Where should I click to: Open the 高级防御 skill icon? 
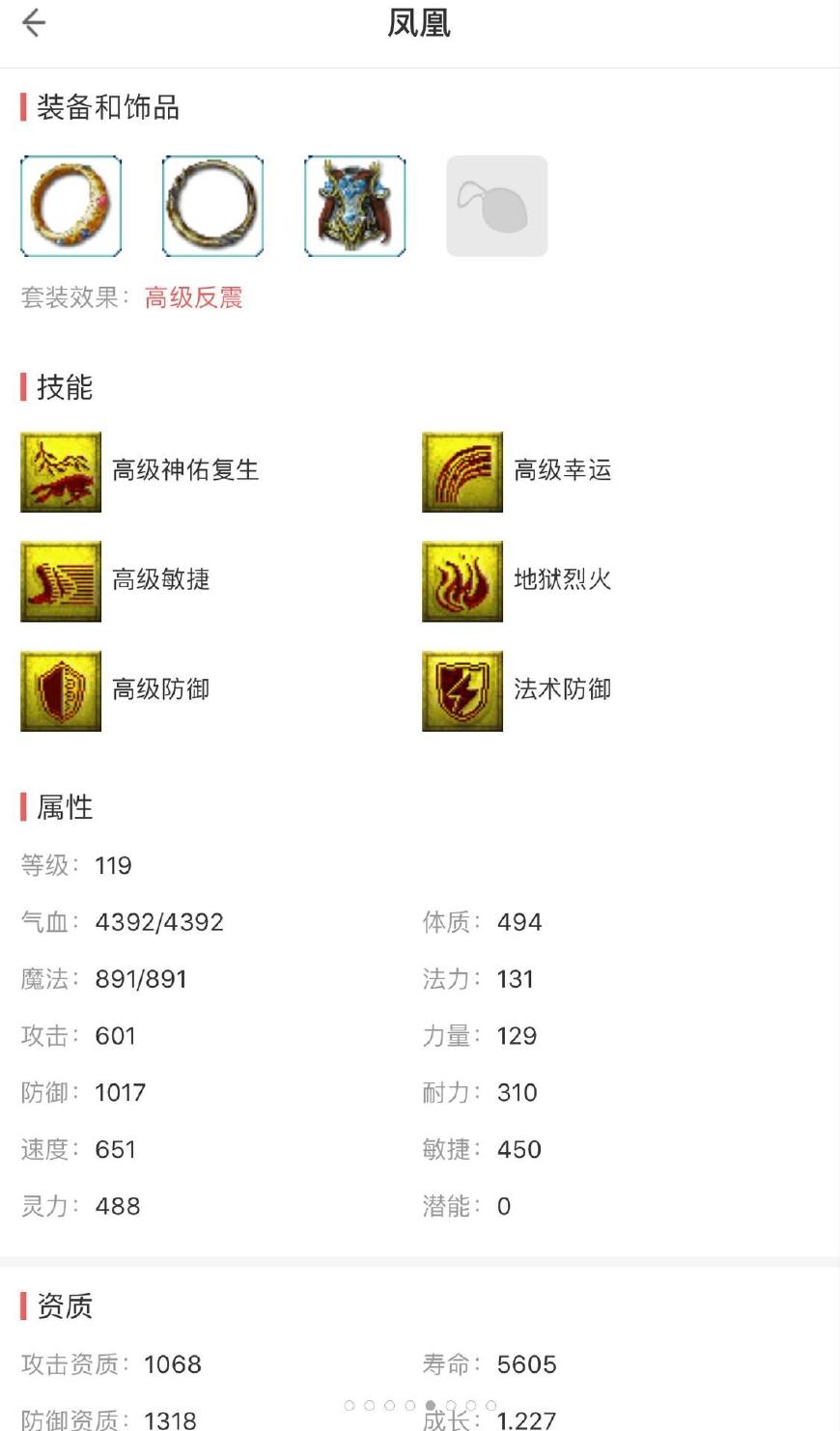61,689
